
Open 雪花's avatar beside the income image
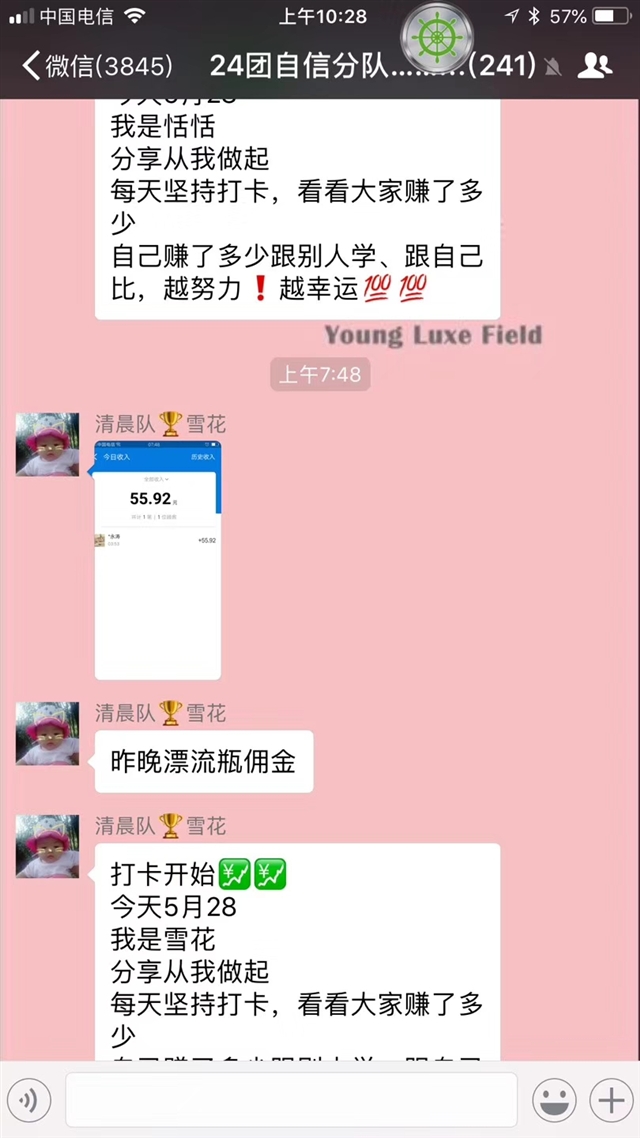click(48, 445)
